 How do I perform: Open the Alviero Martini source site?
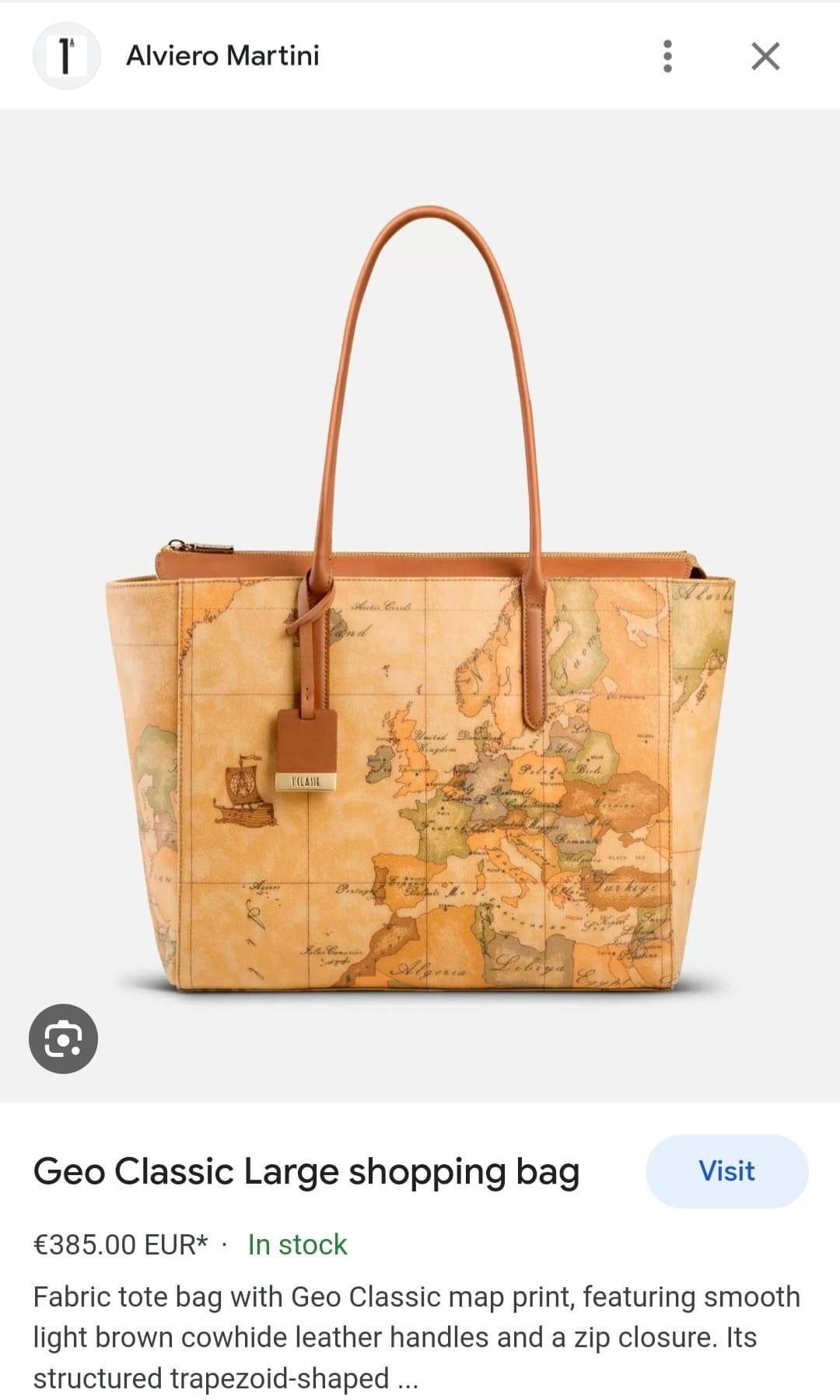(222, 56)
